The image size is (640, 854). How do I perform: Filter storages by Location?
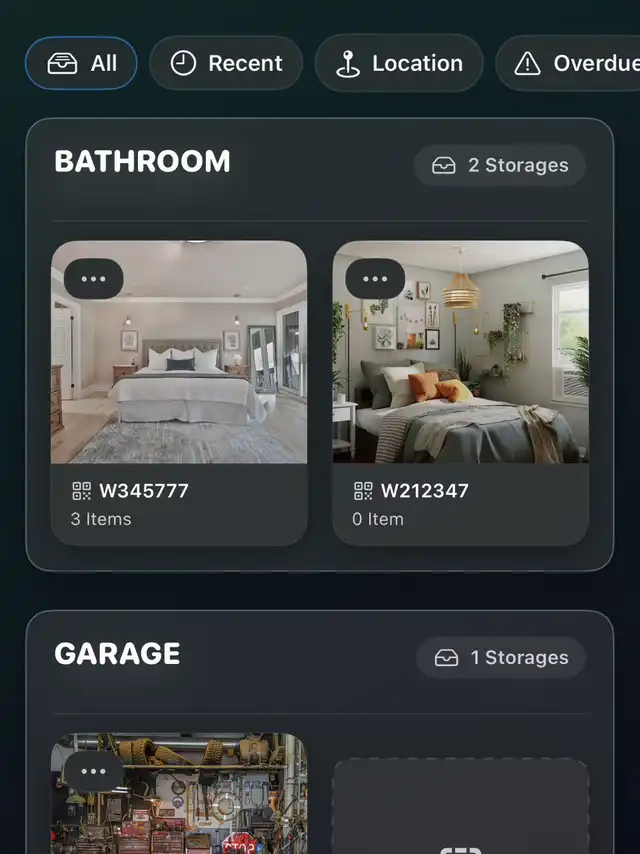[399, 63]
